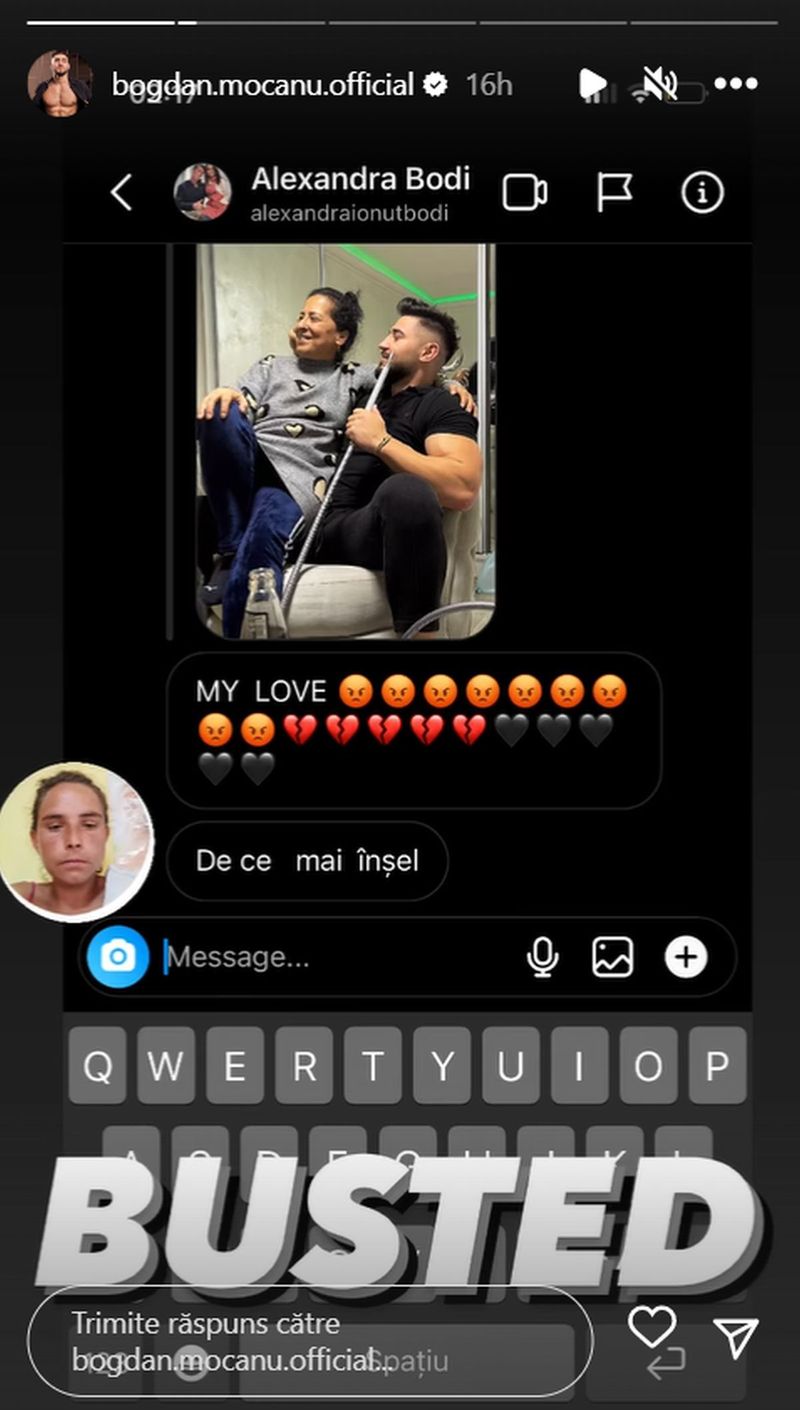800x1410 pixels.
Task: Tap the bogdan.mocanu.official username
Action: click(262, 85)
